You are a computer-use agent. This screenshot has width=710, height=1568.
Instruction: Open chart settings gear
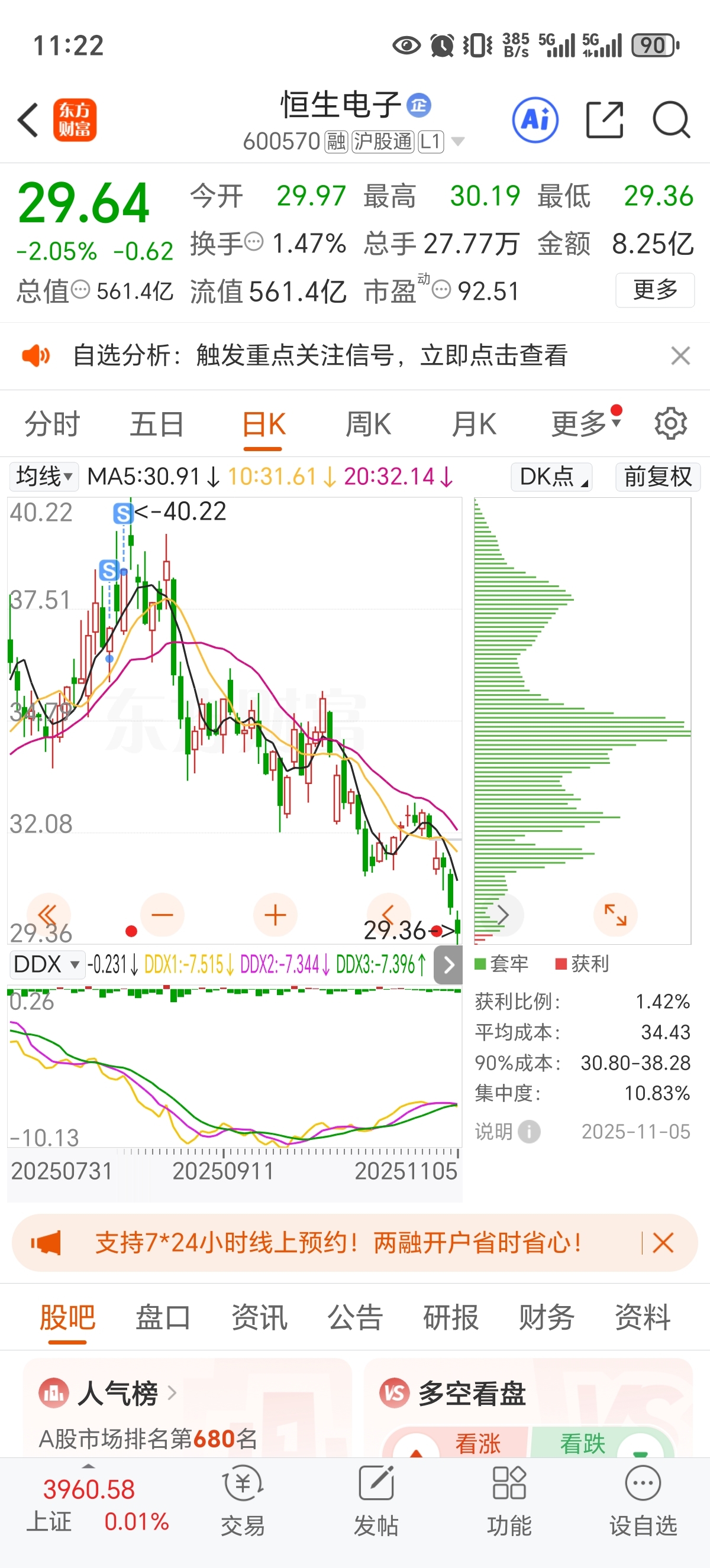click(x=670, y=424)
